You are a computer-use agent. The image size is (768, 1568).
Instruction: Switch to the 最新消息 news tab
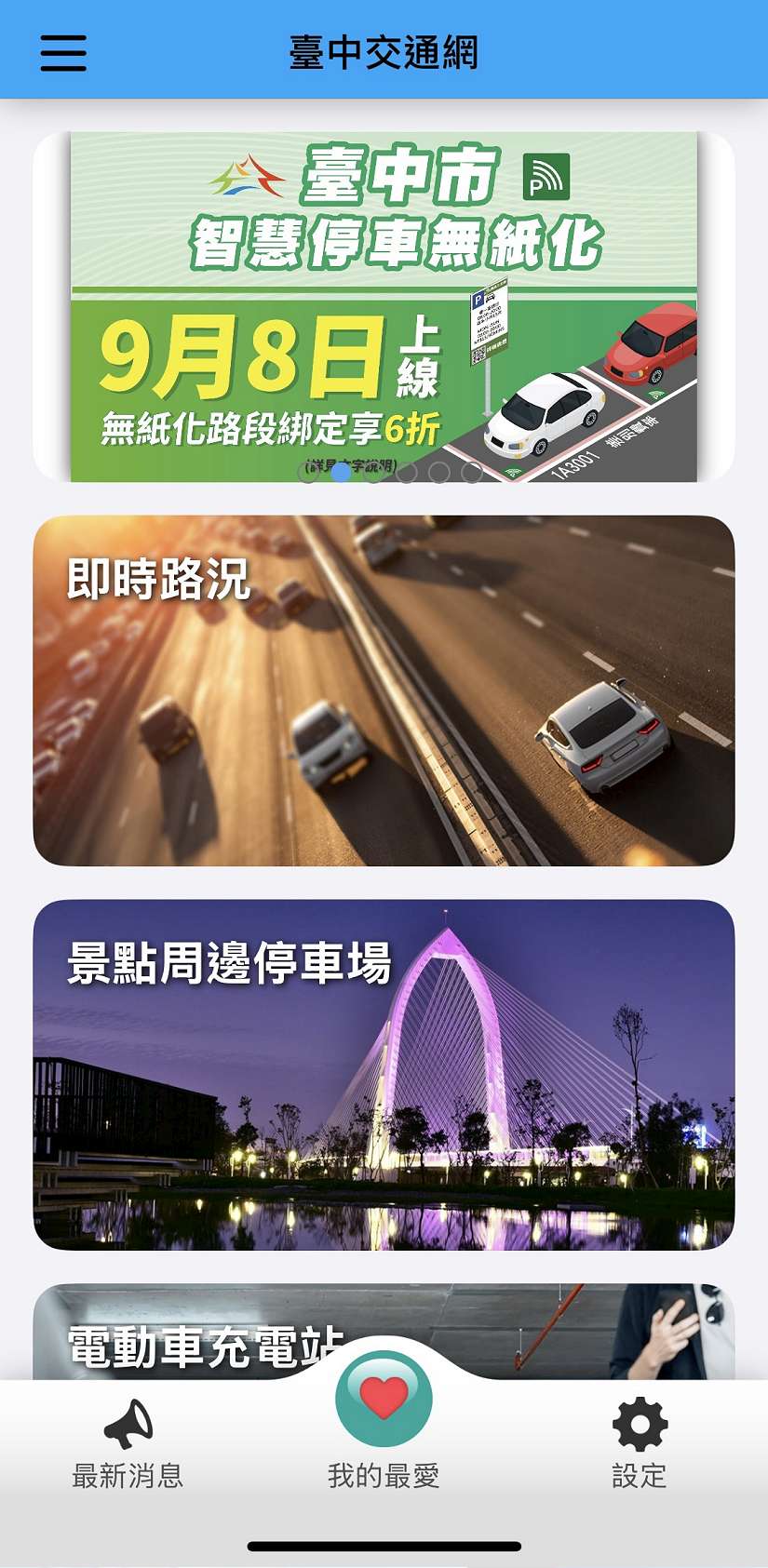click(x=128, y=1442)
